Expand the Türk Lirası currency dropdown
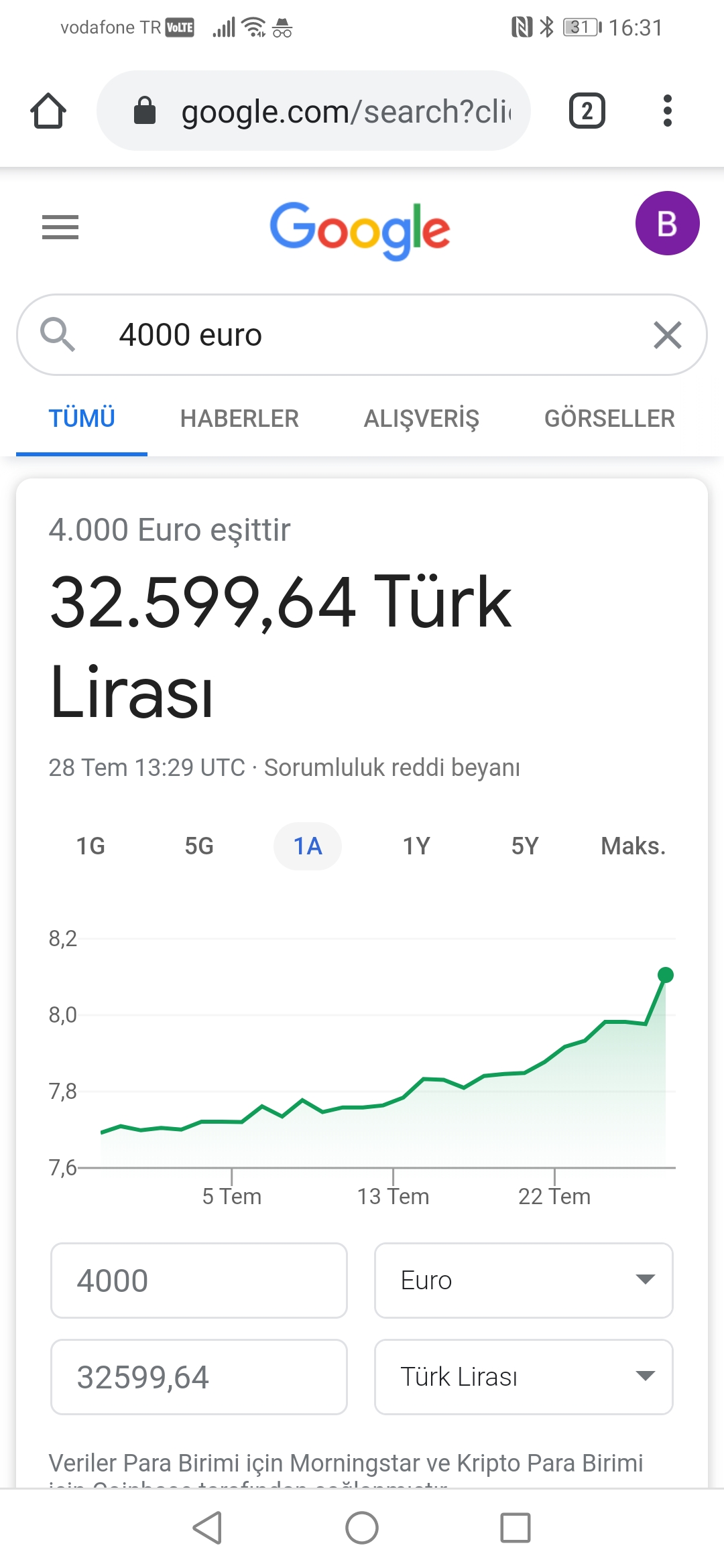 point(523,1377)
